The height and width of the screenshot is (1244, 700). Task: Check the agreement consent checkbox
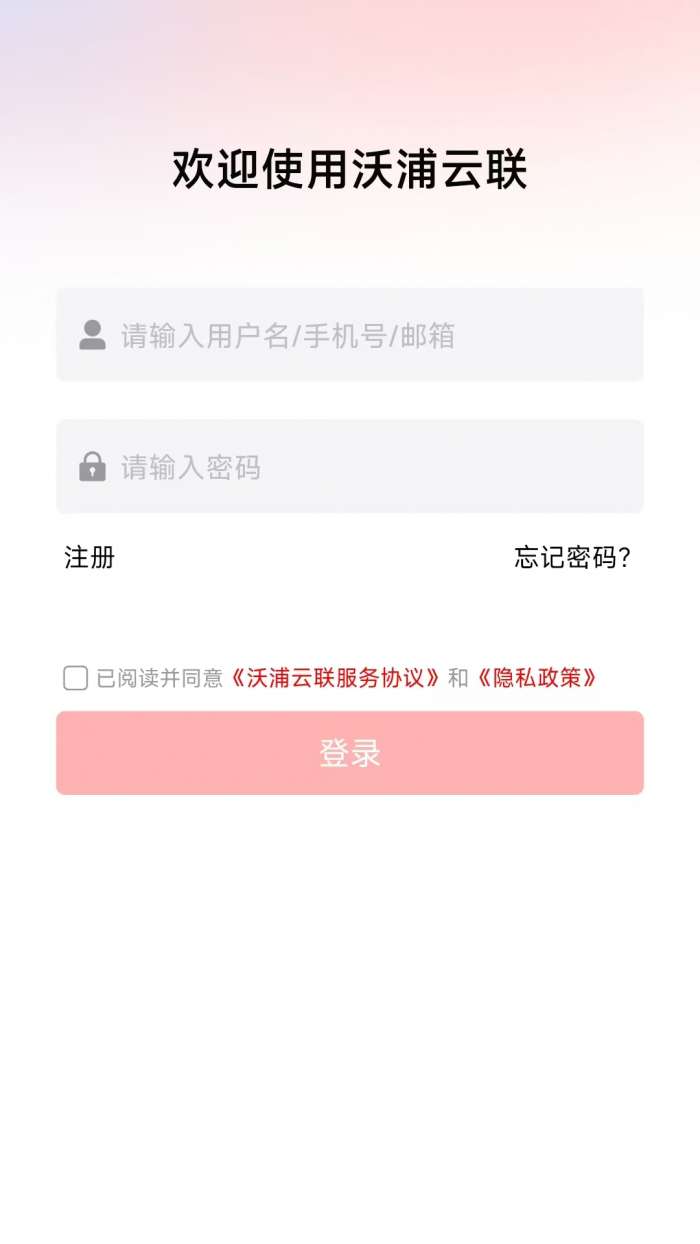[x=76, y=678]
